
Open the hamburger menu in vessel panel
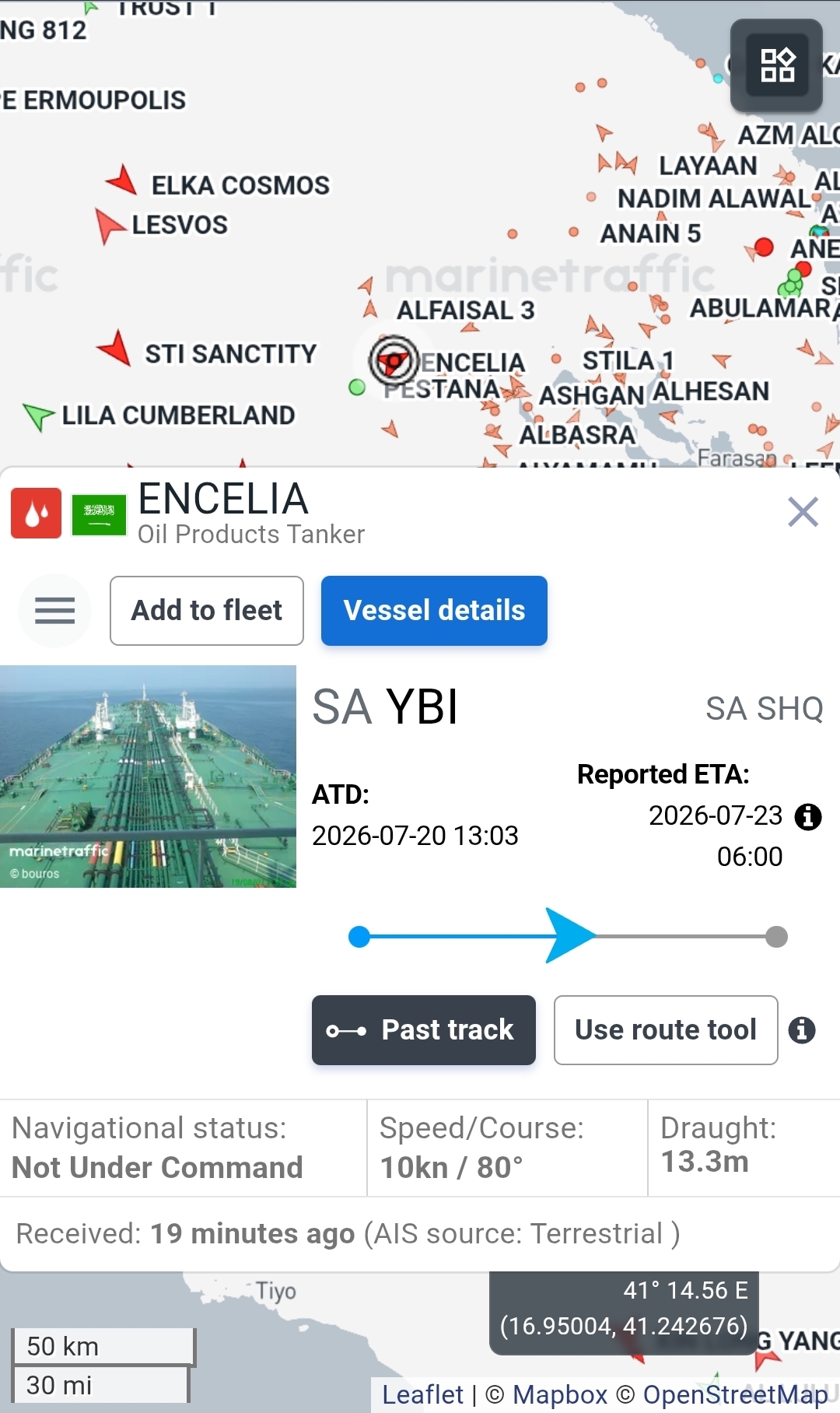point(54,611)
